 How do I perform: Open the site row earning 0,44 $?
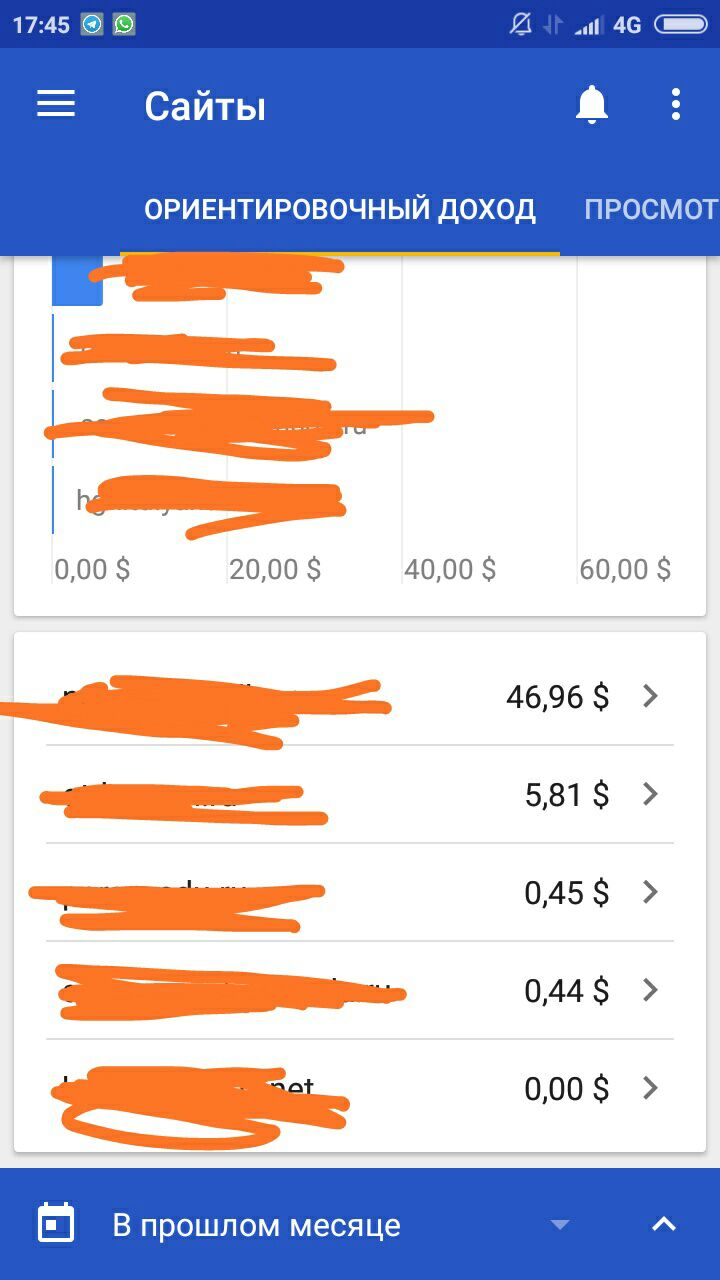[360, 990]
